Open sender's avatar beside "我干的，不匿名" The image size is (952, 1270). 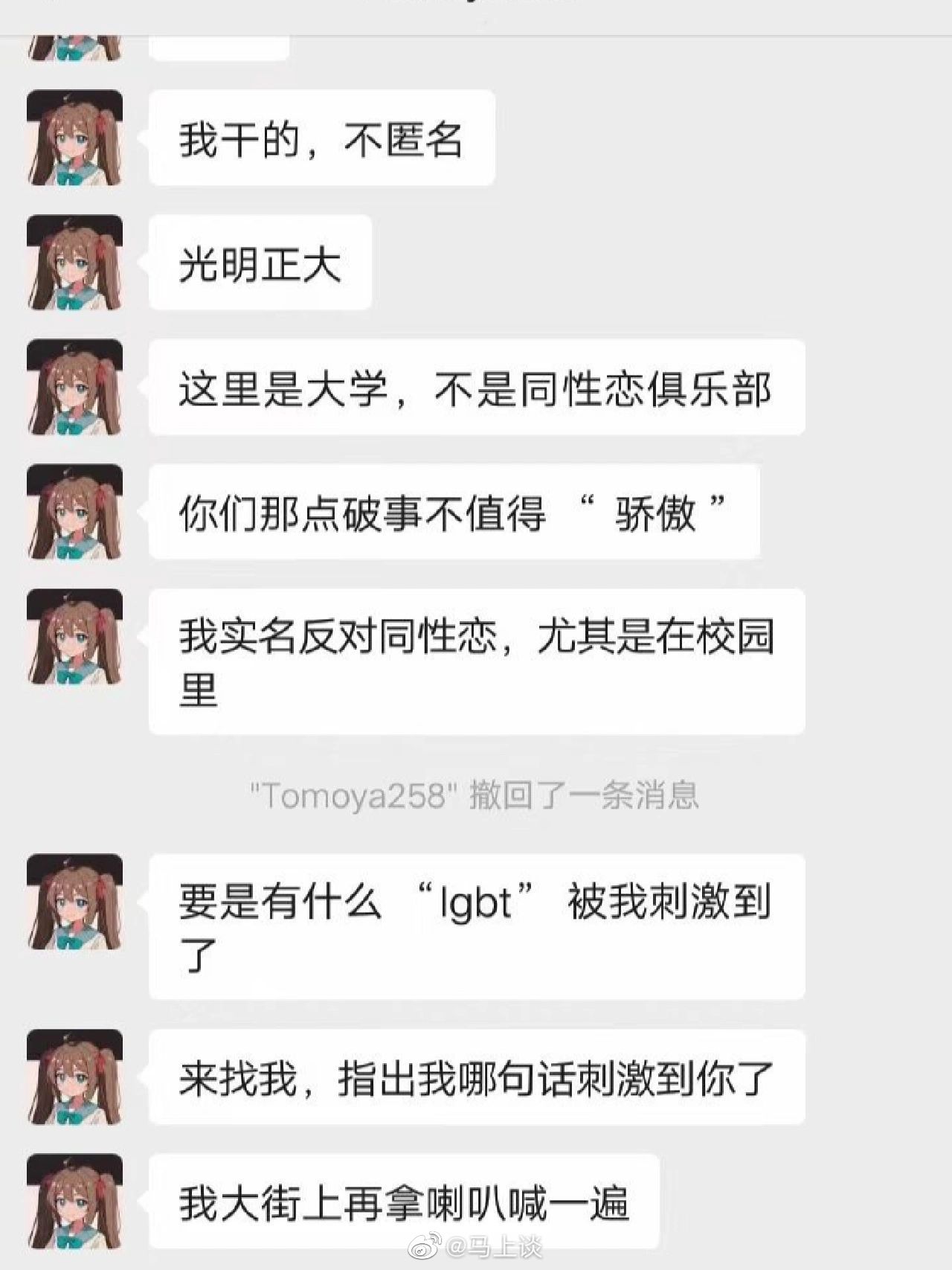pos(74,138)
